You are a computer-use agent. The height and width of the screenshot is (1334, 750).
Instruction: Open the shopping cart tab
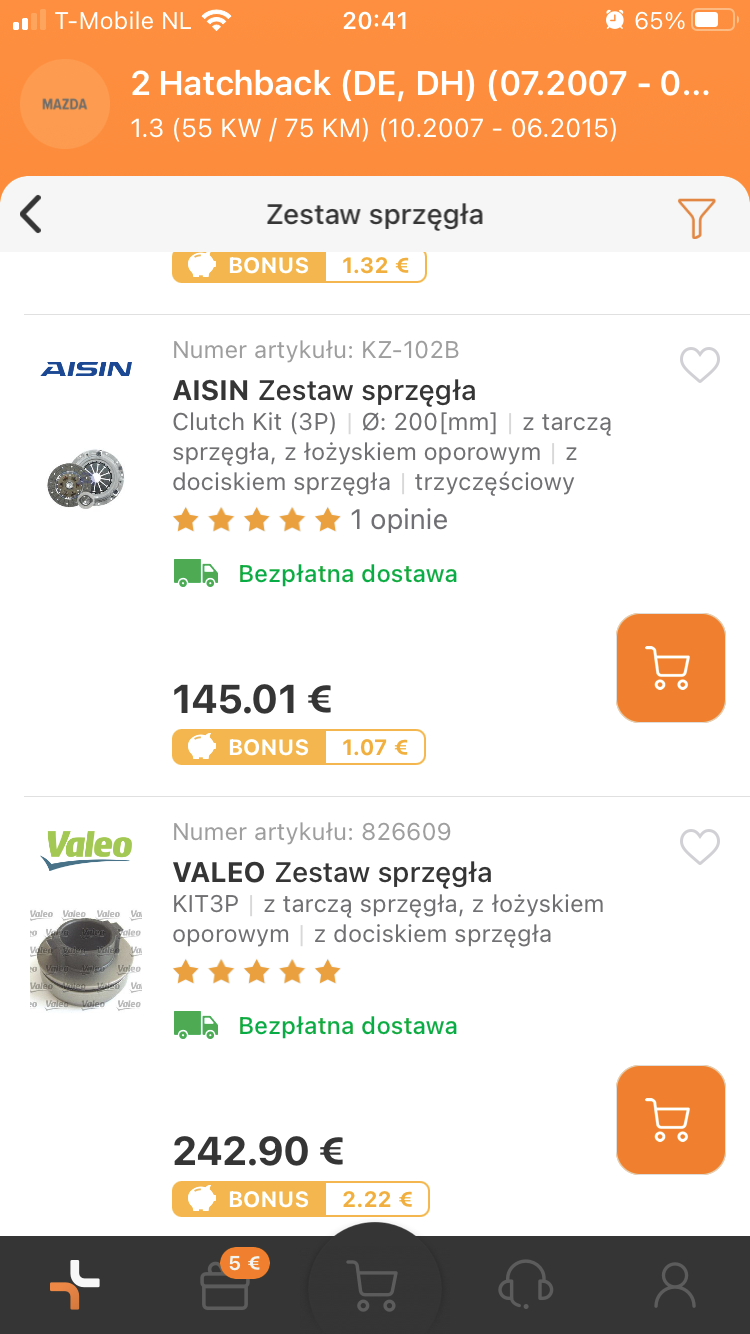pyautogui.click(x=374, y=1285)
